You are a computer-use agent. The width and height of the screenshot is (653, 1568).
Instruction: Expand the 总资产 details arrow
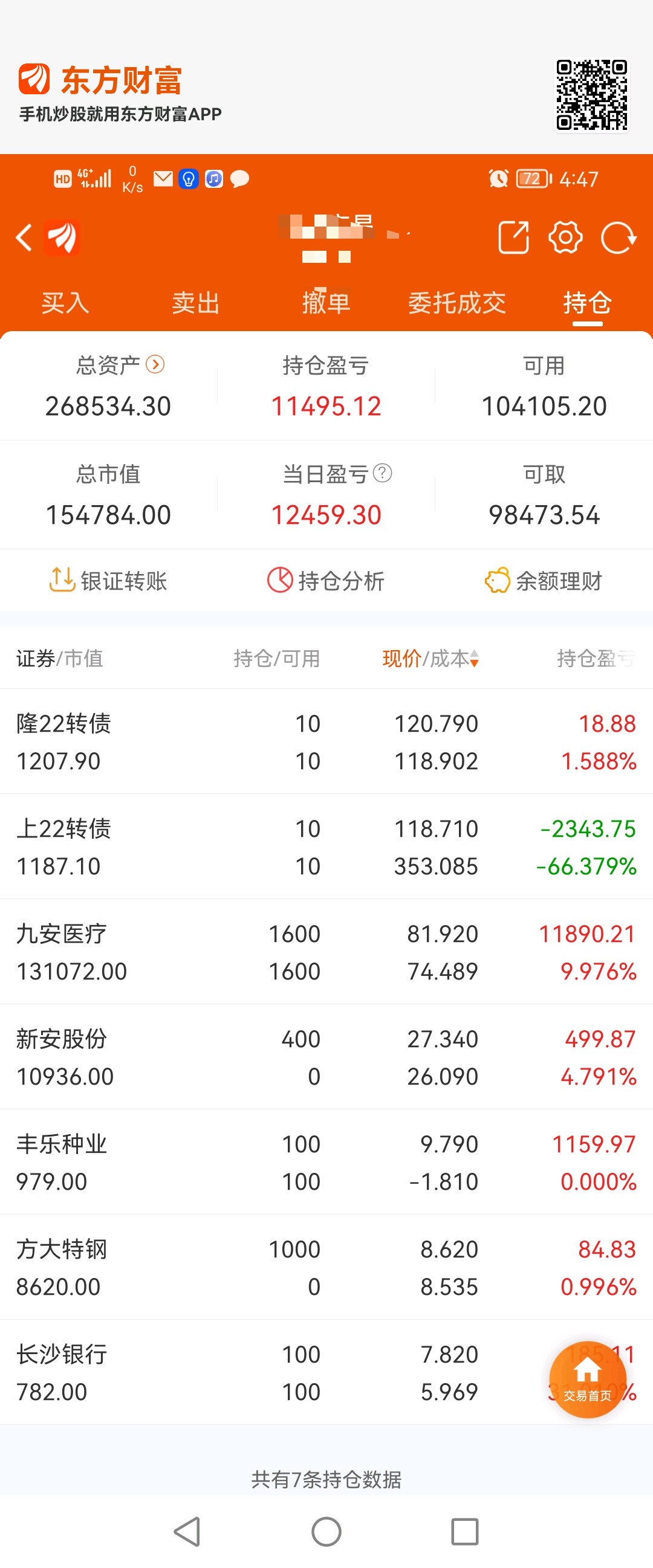[x=155, y=364]
